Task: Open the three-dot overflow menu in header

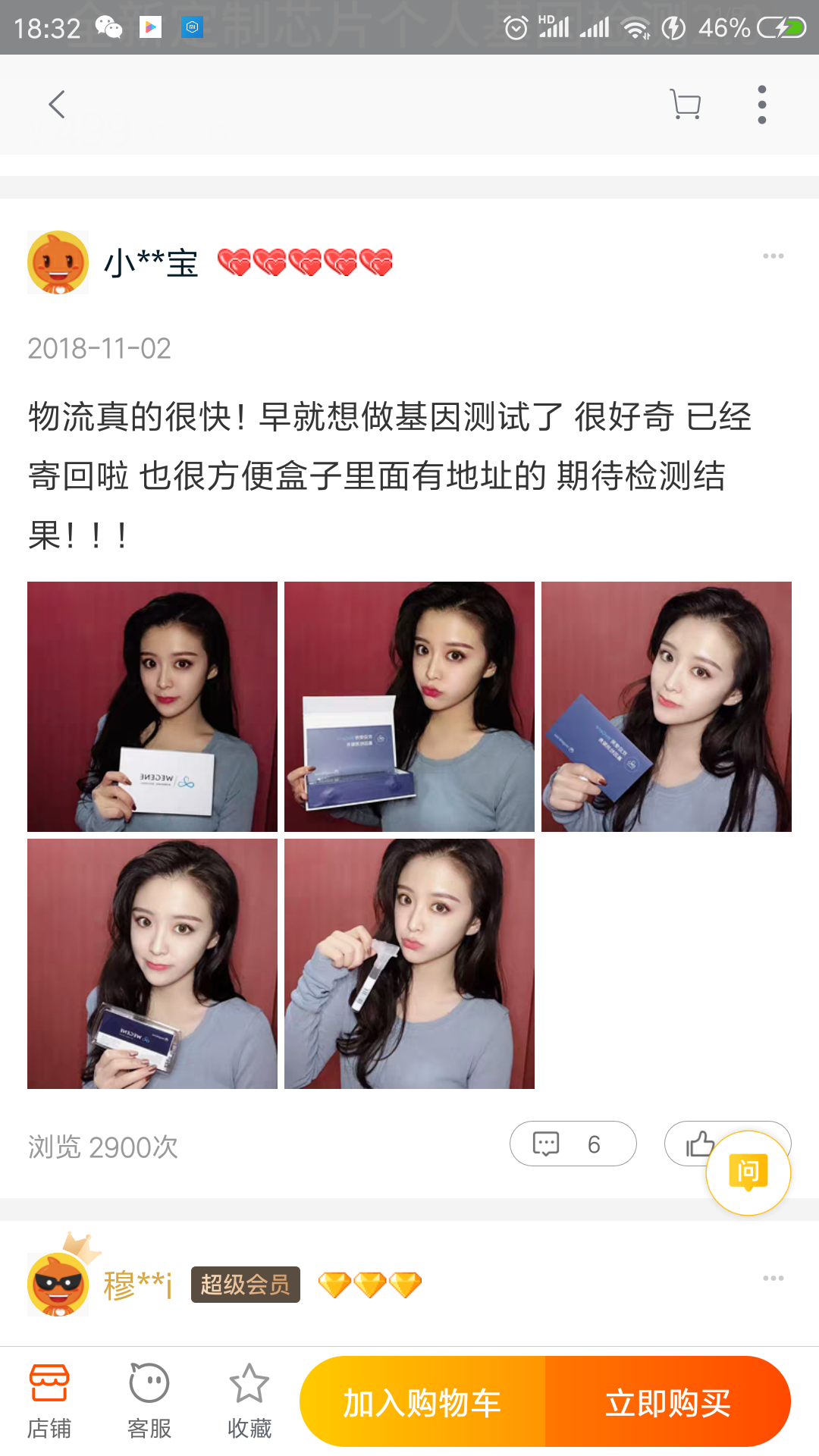Action: 762,105
